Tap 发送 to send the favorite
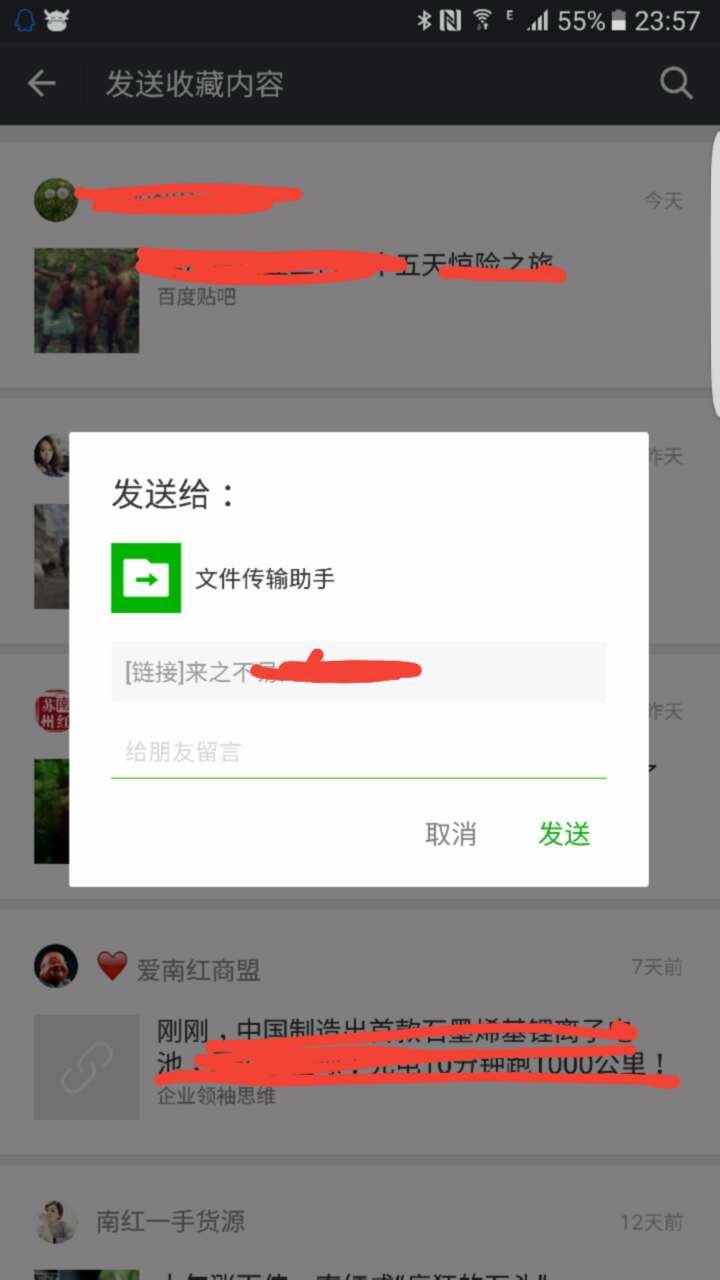 564,834
